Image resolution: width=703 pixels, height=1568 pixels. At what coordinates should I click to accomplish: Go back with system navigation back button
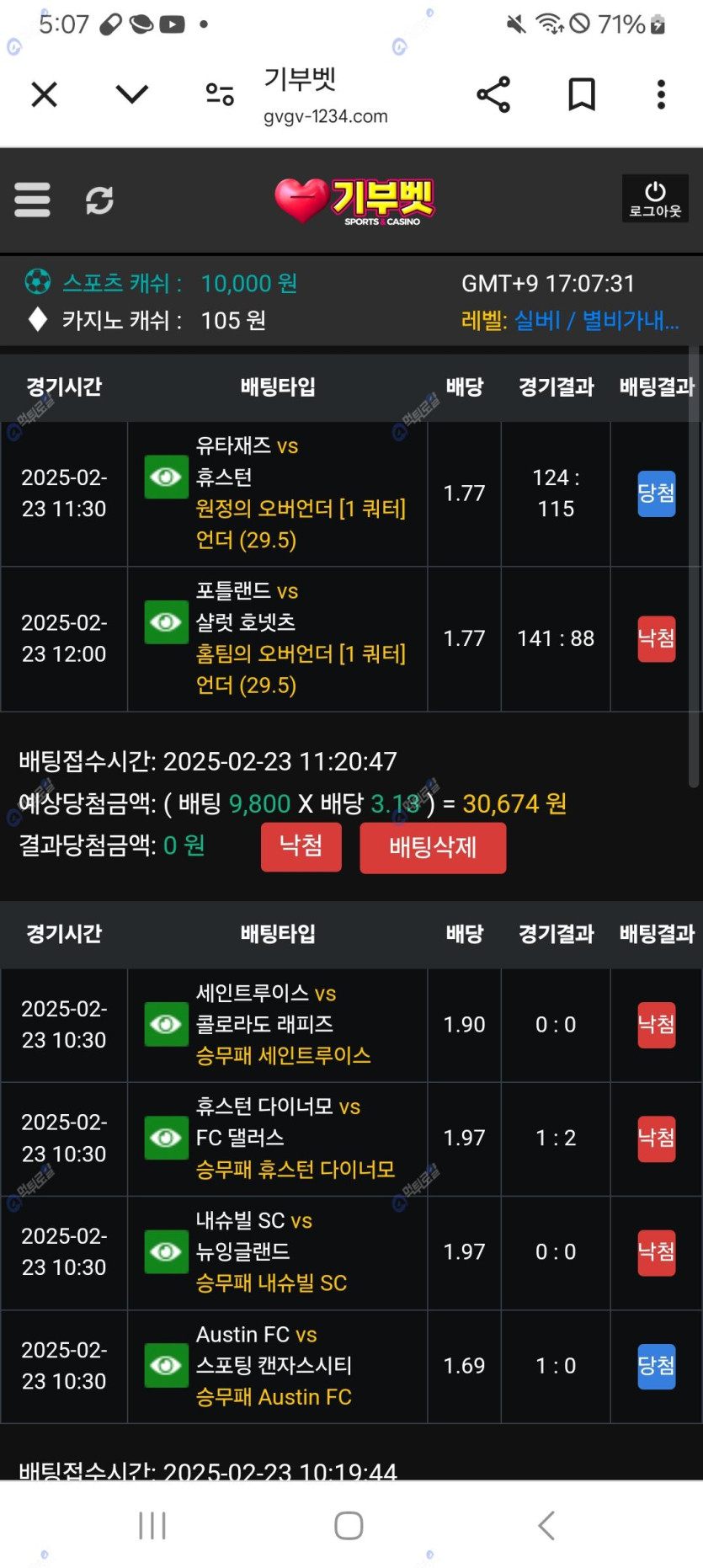pyautogui.click(x=546, y=1525)
